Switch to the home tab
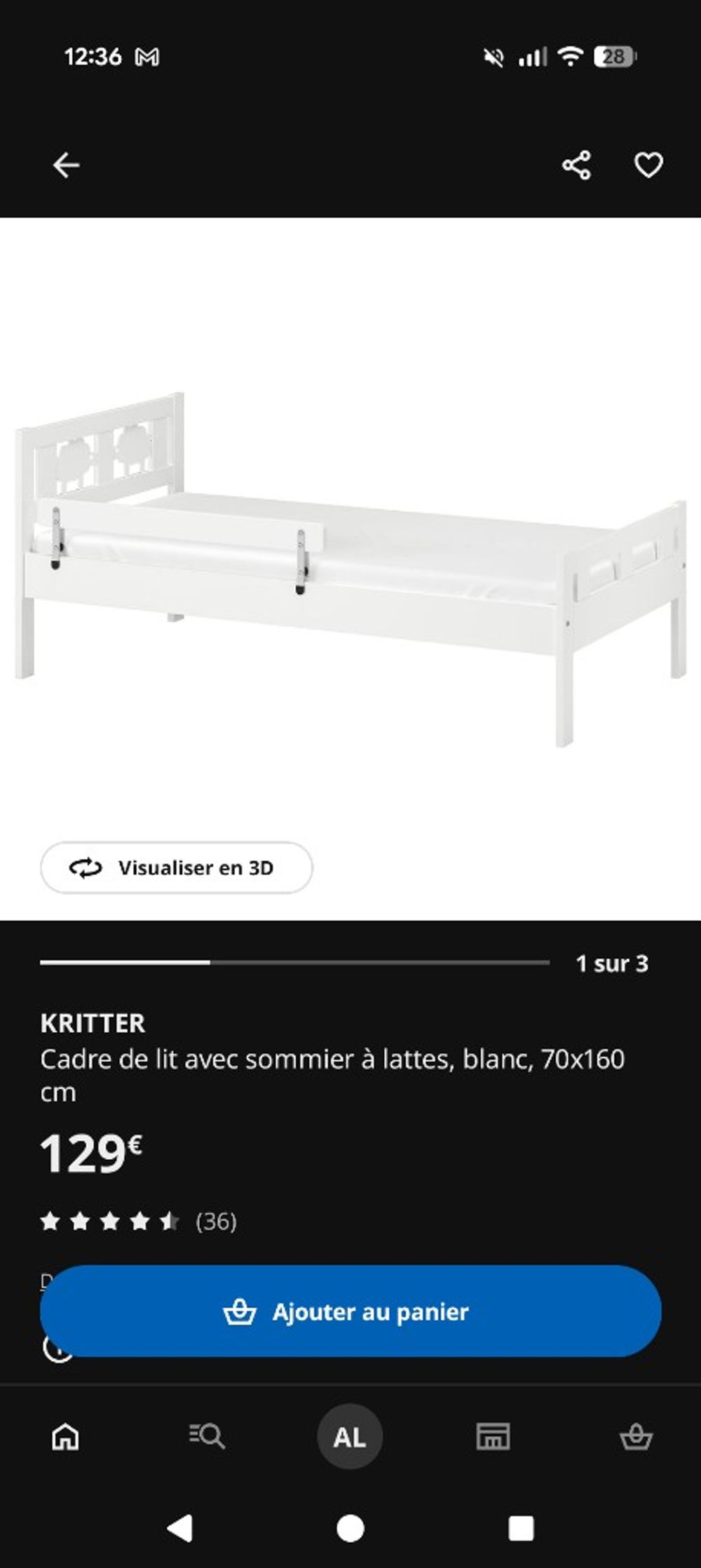701x1568 pixels. point(65,1436)
